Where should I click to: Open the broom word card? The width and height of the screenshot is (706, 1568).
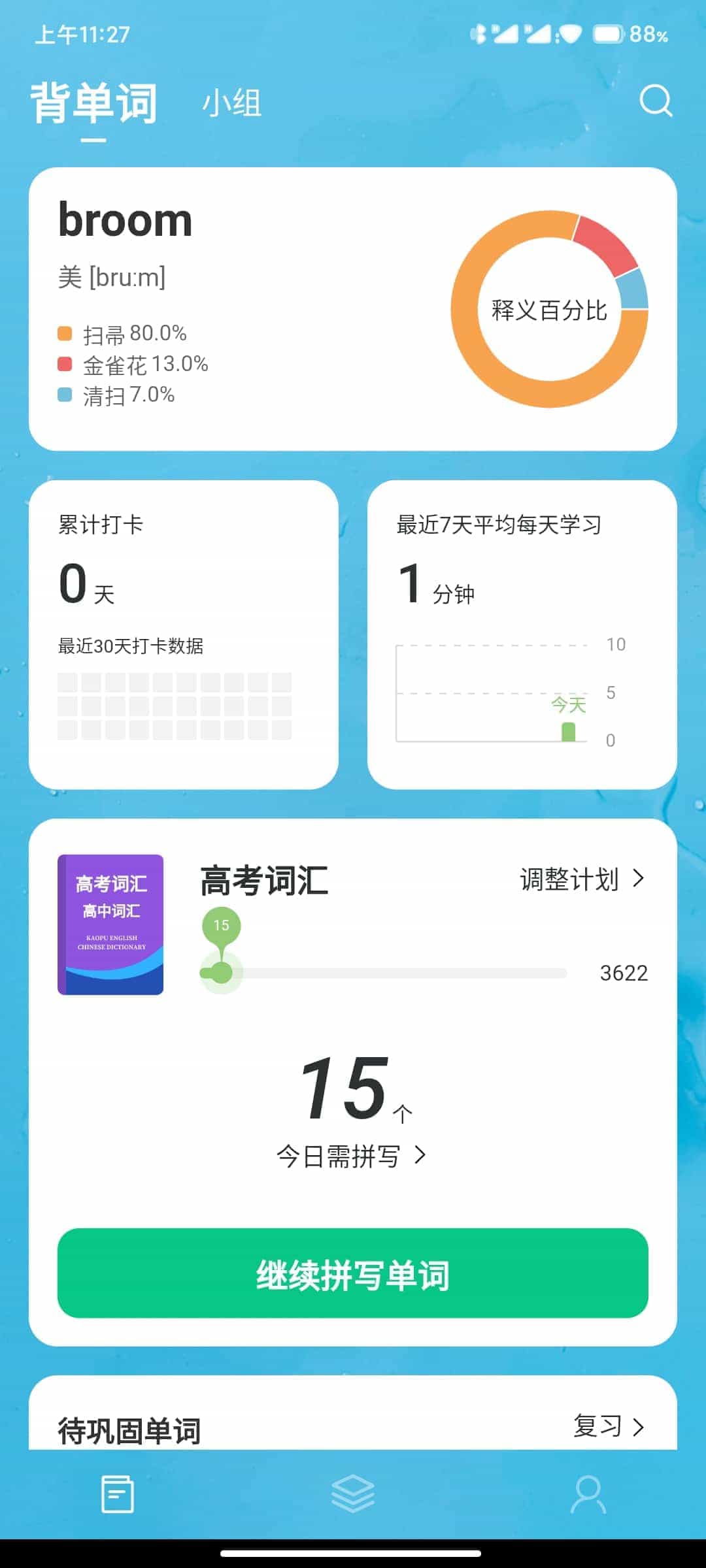pos(352,308)
